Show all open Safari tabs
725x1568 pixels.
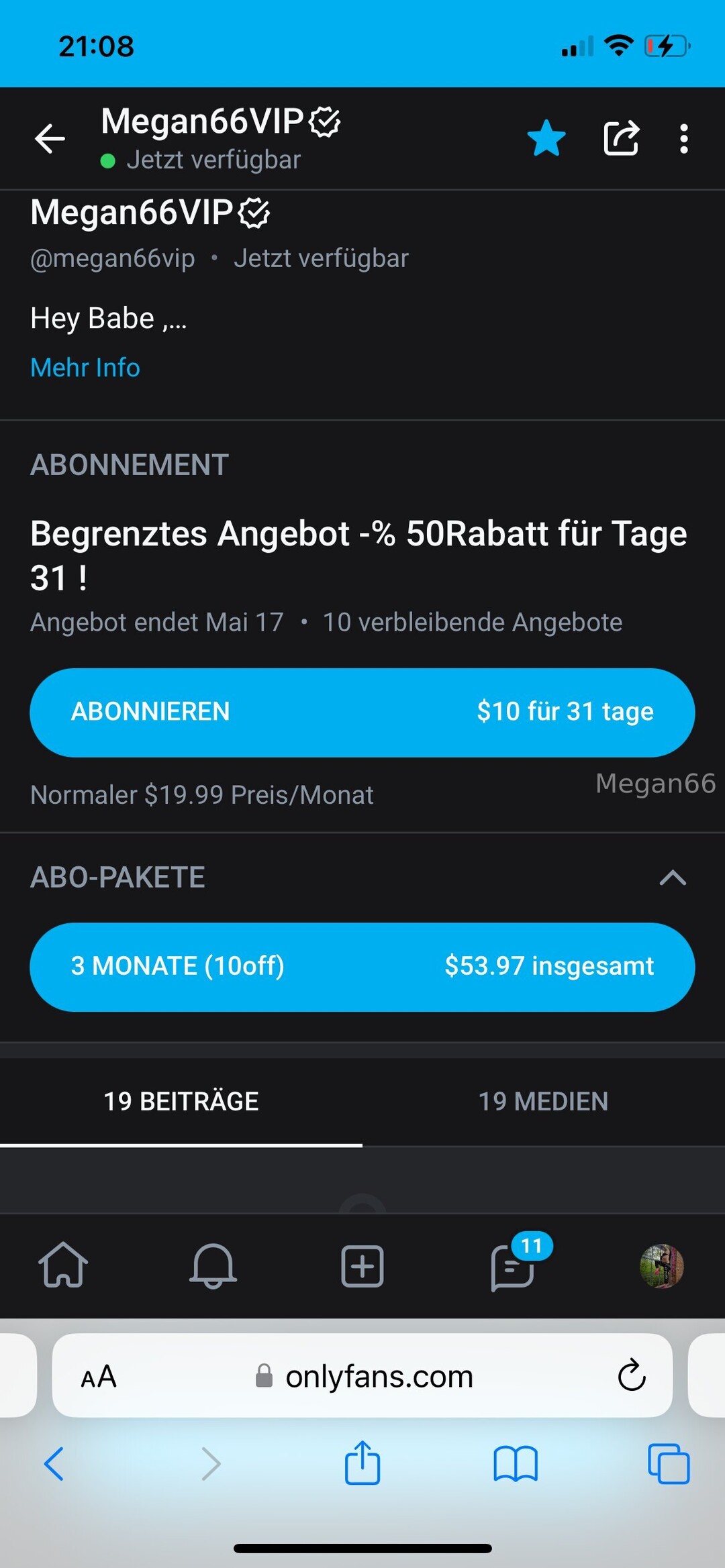(669, 1464)
